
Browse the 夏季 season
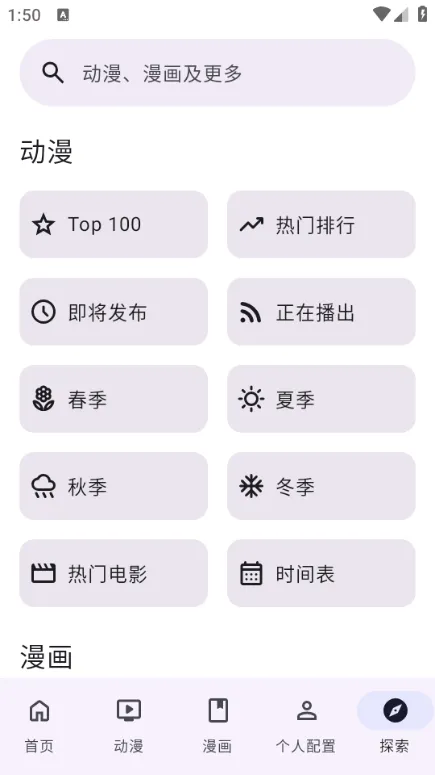click(321, 399)
